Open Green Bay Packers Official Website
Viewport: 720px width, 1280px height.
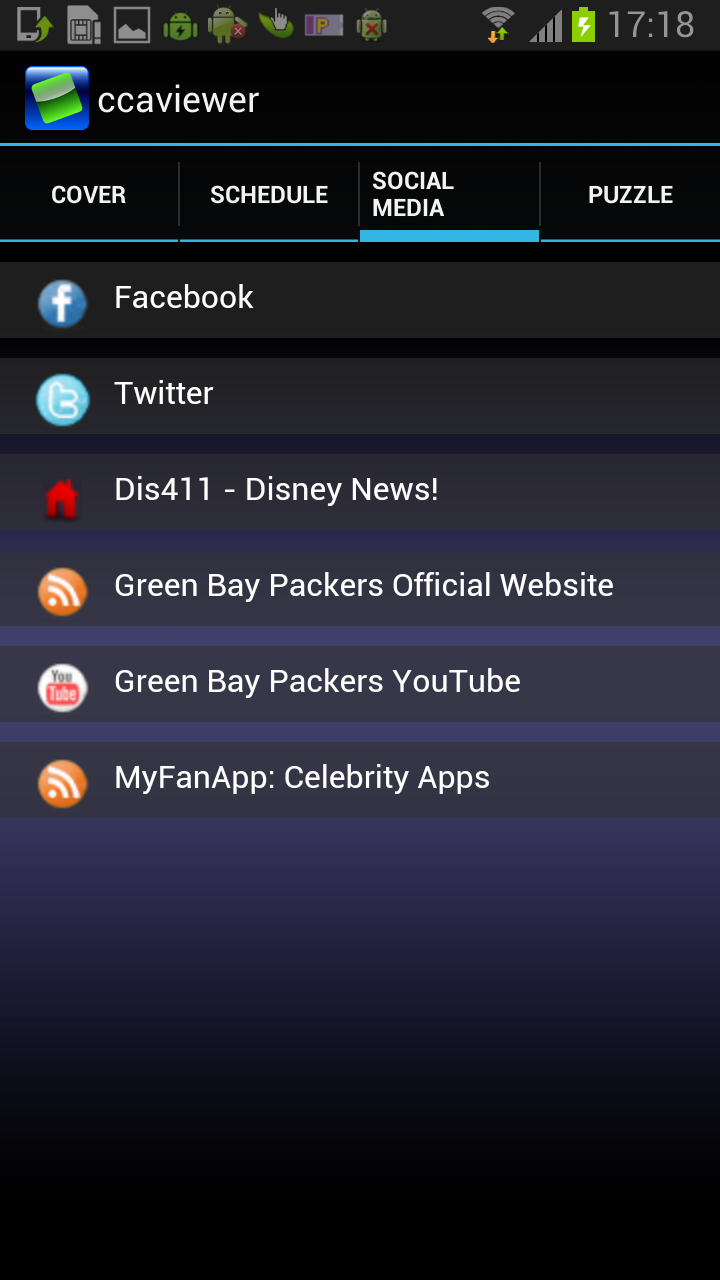[x=360, y=585]
